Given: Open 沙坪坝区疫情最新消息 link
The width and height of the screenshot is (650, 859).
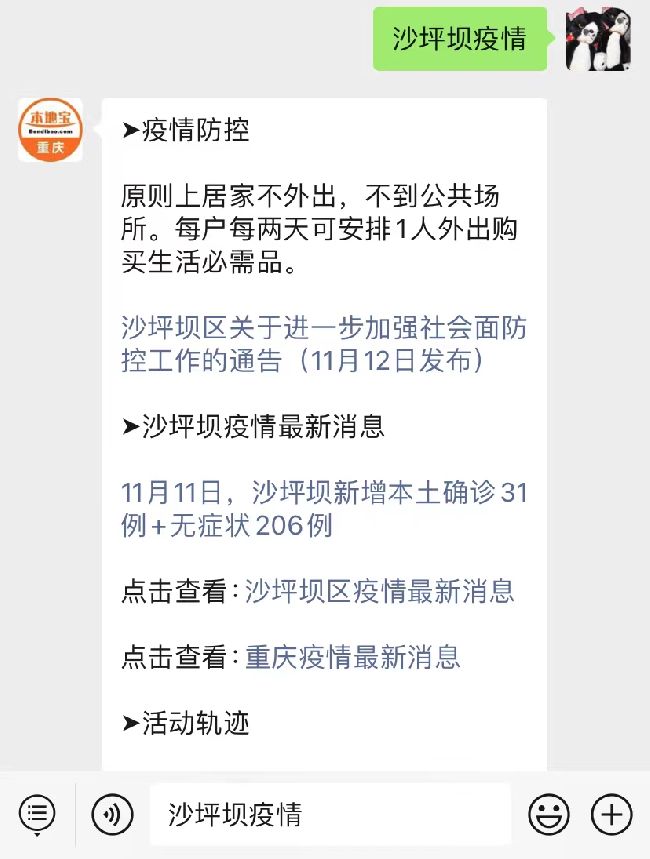Looking at the screenshot, I should [x=380, y=590].
